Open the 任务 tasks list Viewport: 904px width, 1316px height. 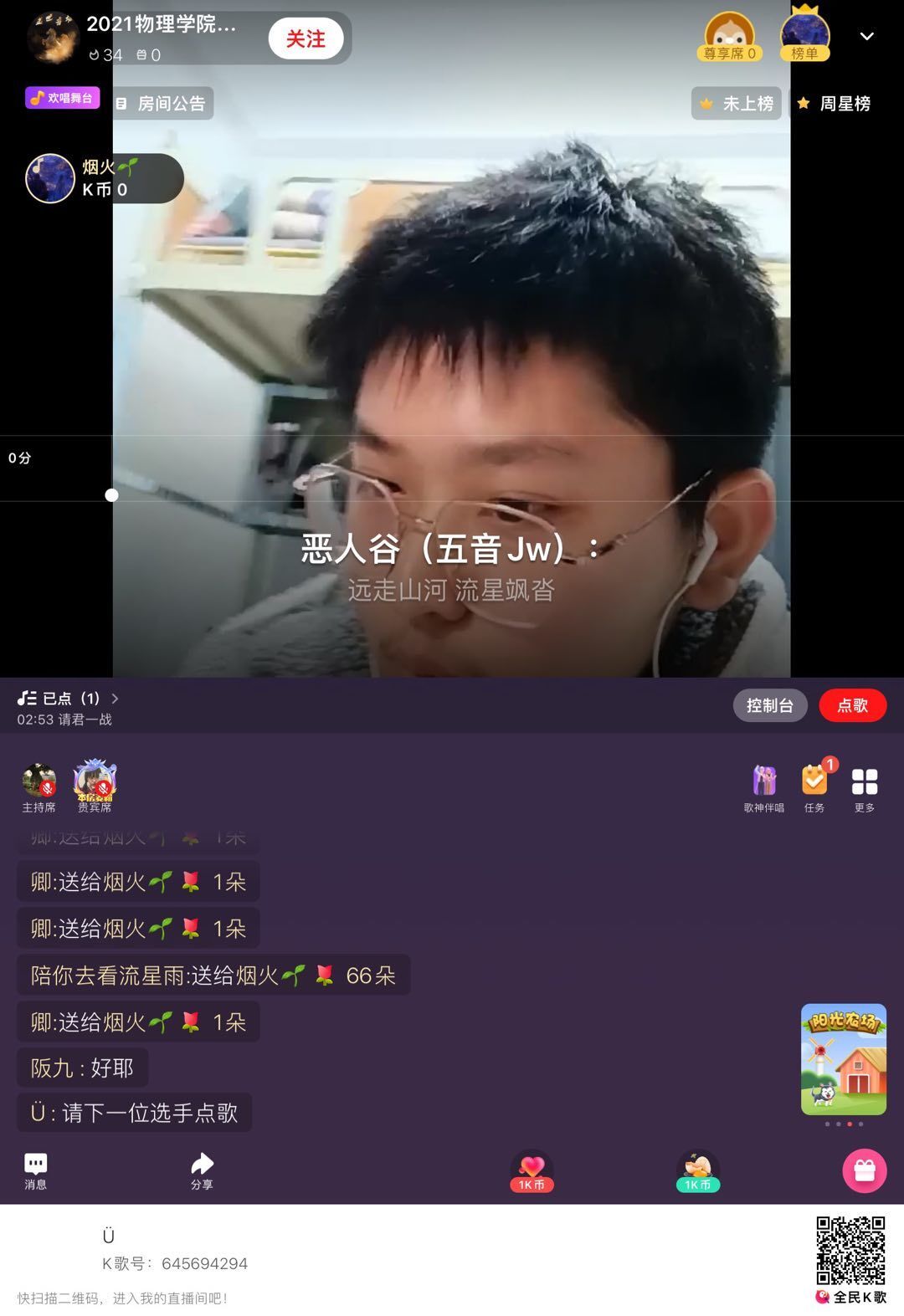[814, 788]
